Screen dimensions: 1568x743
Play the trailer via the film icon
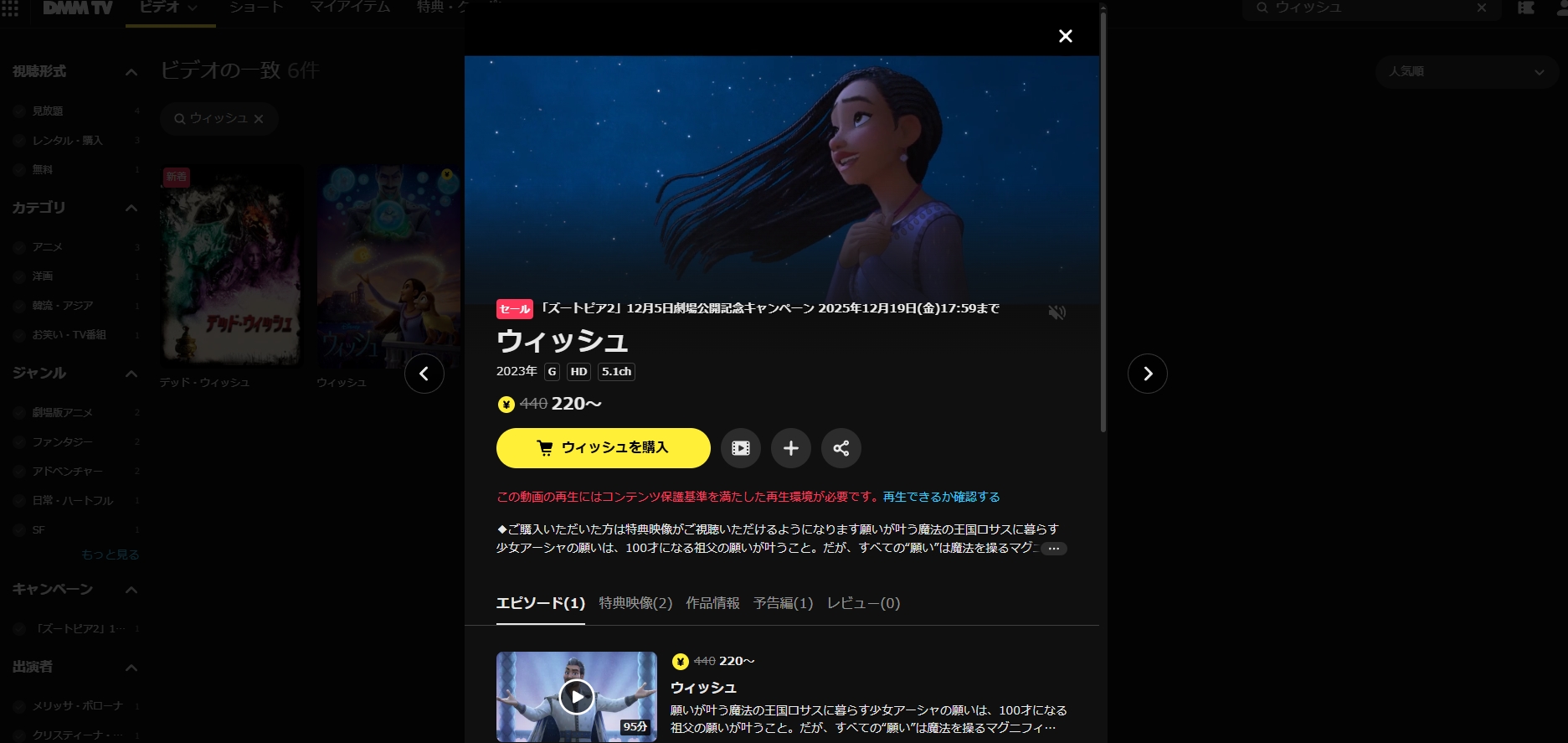tap(741, 448)
